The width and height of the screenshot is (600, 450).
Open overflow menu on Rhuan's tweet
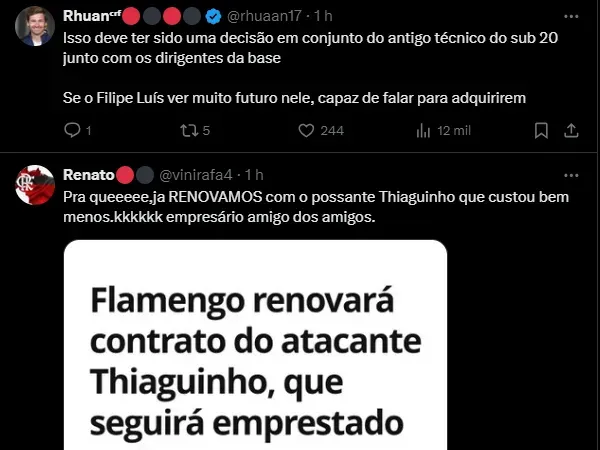(570, 16)
